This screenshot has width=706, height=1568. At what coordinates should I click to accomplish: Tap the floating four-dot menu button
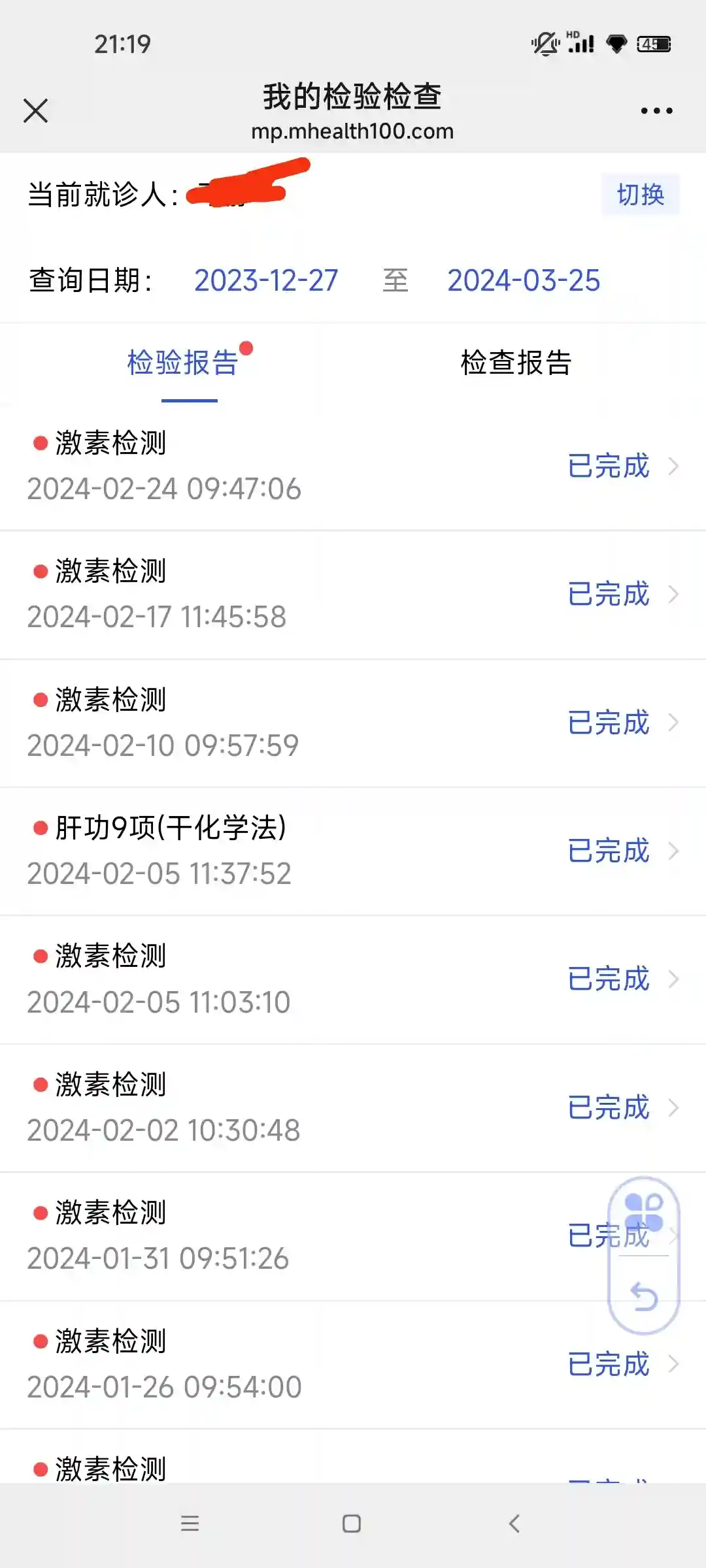[x=644, y=1213]
